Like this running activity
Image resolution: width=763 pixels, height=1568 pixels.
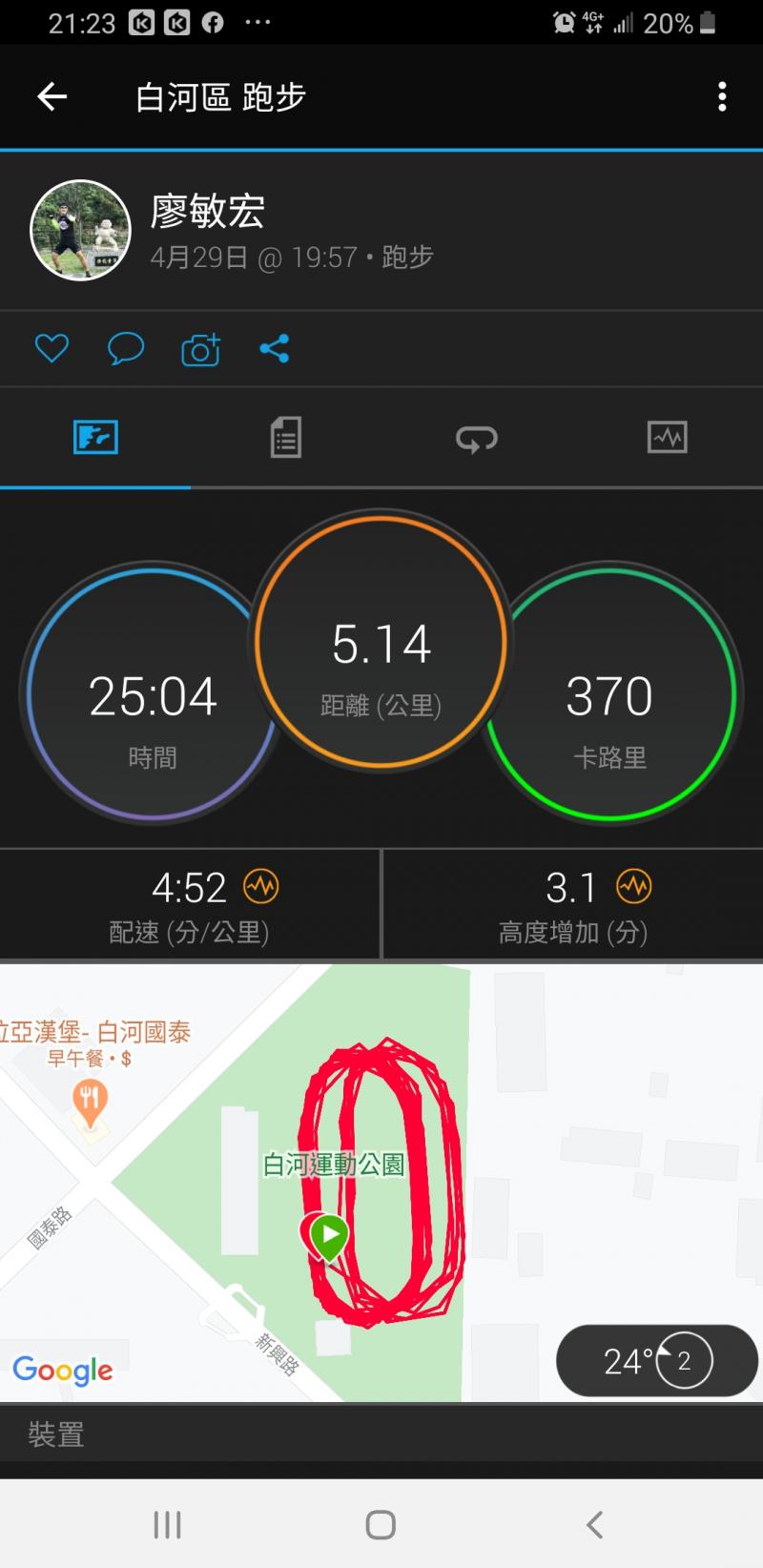(x=52, y=349)
